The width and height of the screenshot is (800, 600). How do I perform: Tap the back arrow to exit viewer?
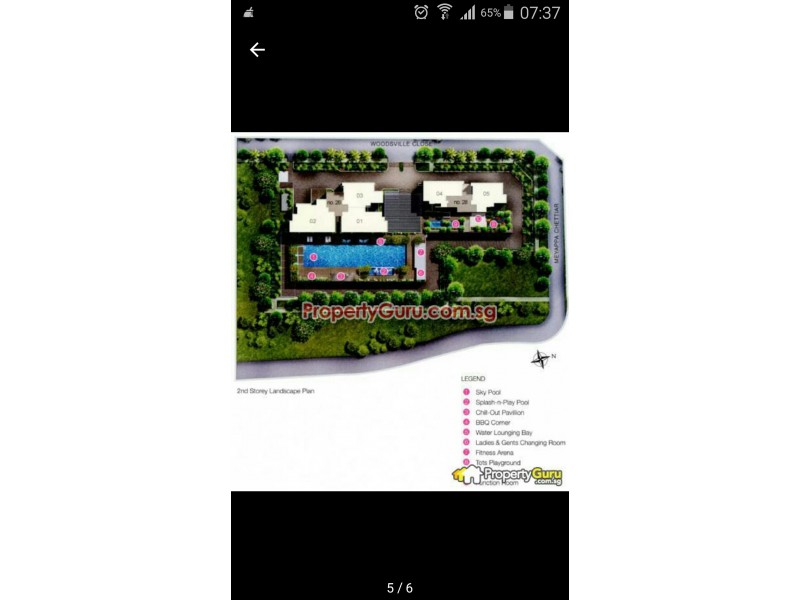click(257, 50)
